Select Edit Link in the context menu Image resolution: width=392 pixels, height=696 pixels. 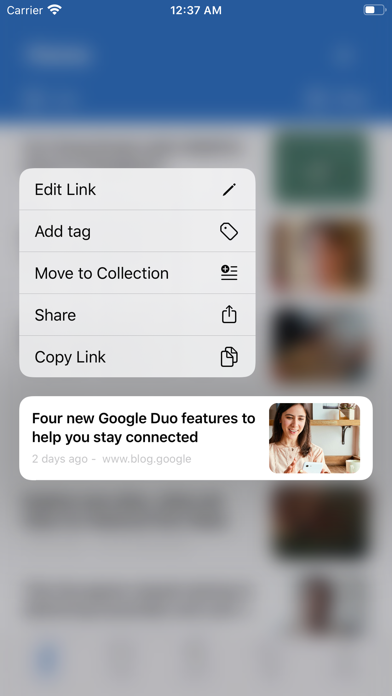click(137, 189)
